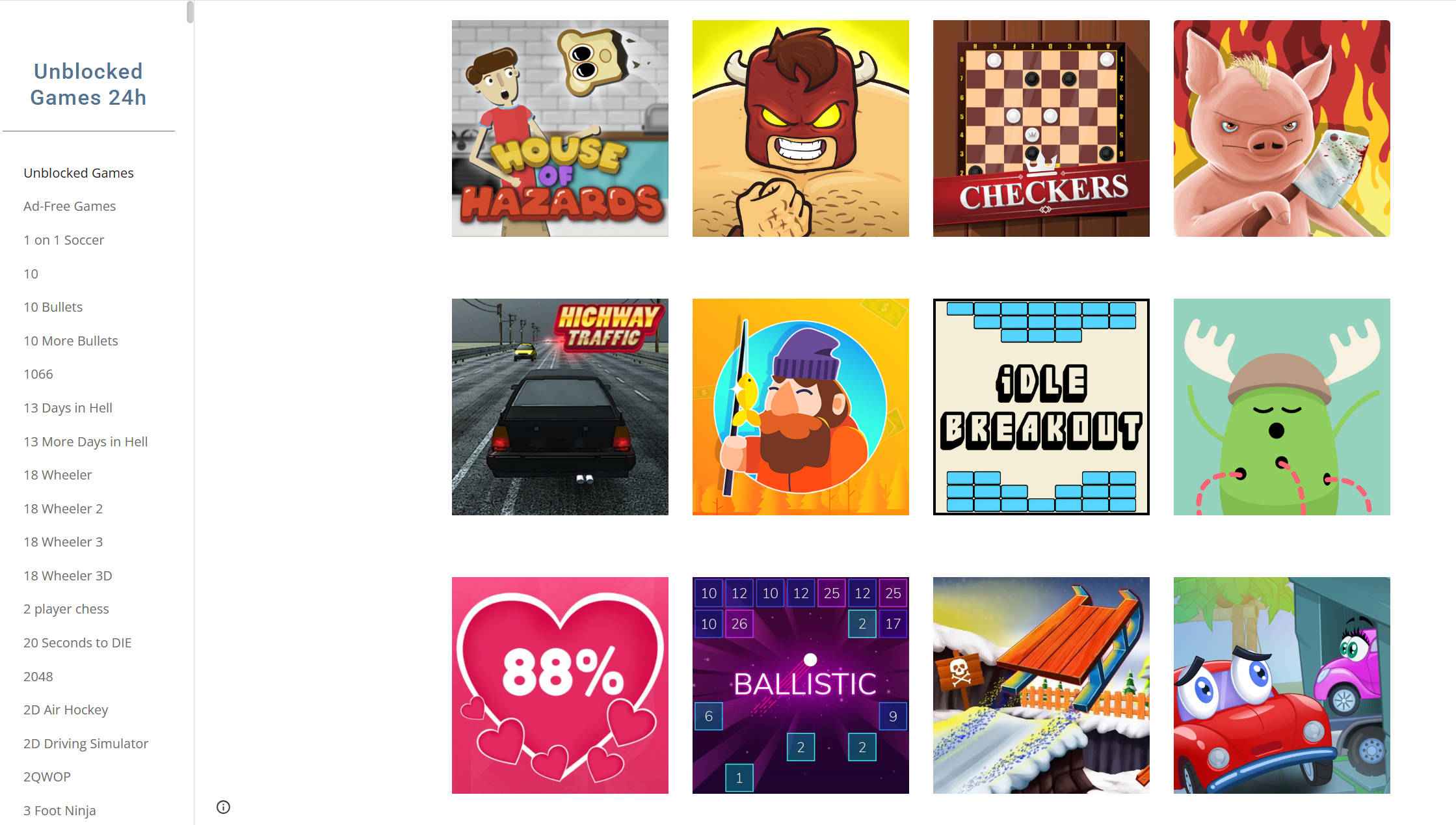
Task: Open the 88% heart love tester game
Action: [559, 685]
